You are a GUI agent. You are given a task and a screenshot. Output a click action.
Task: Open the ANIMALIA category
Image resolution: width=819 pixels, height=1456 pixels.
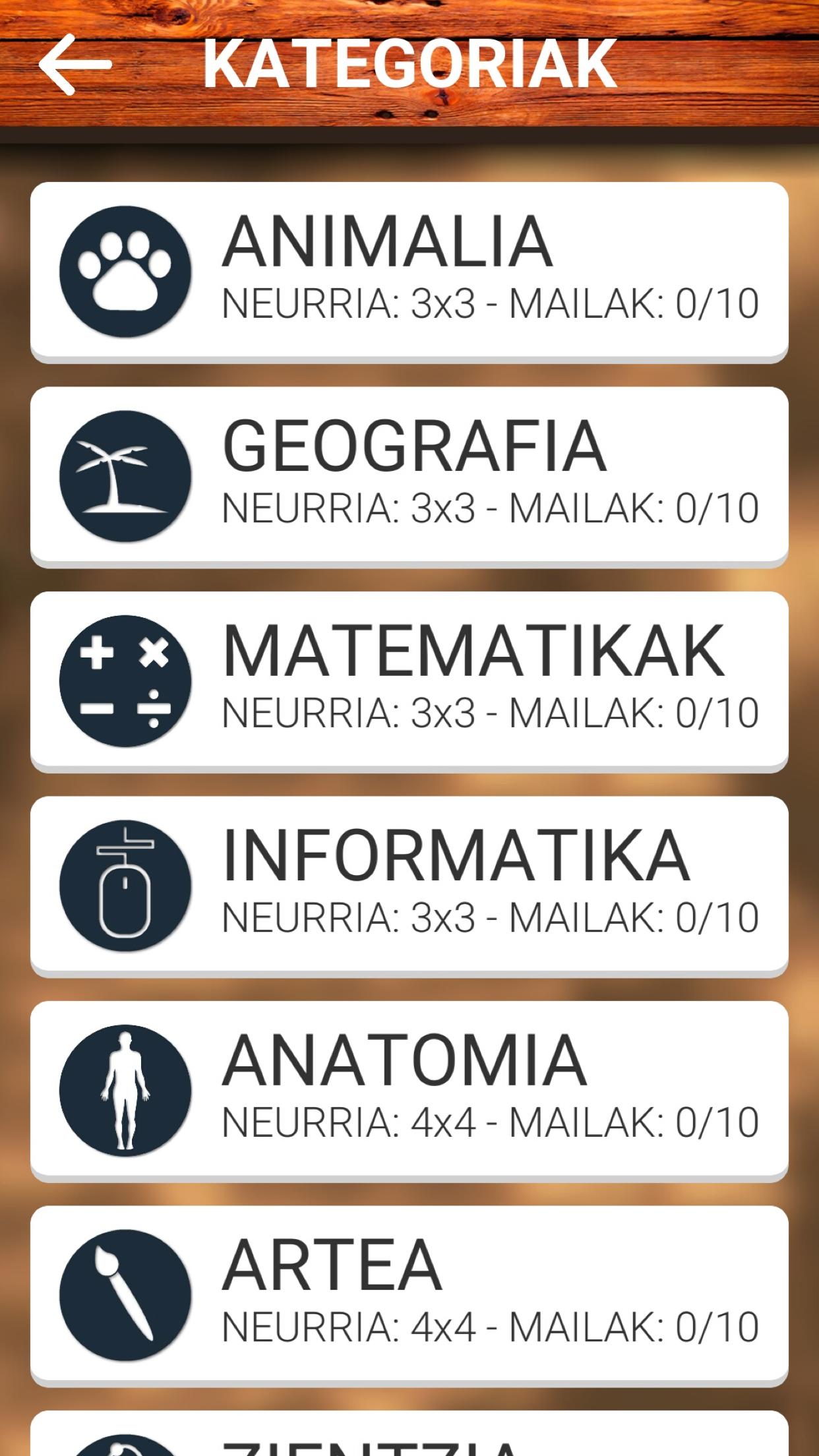tap(409, 270)
